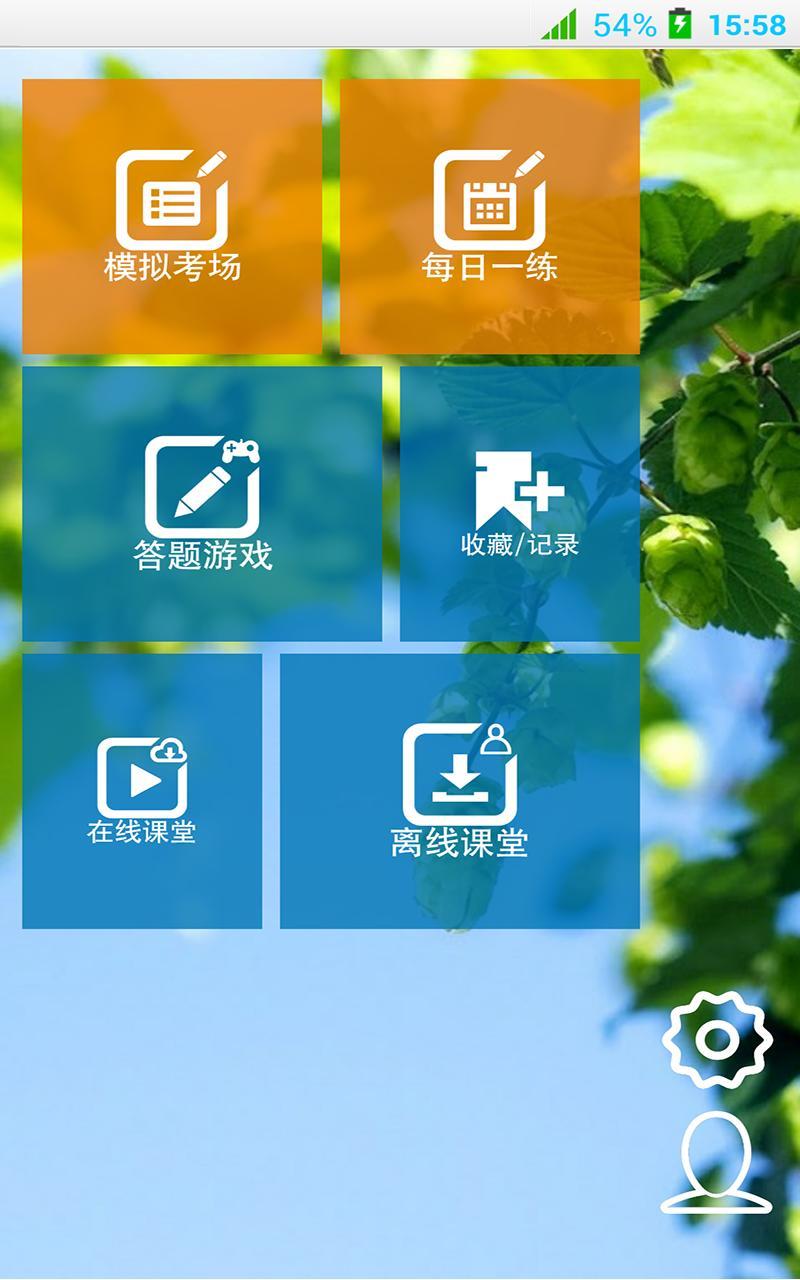Start the 每日一练 daily practice
The image size is (800, 1280).
[490, 216]
